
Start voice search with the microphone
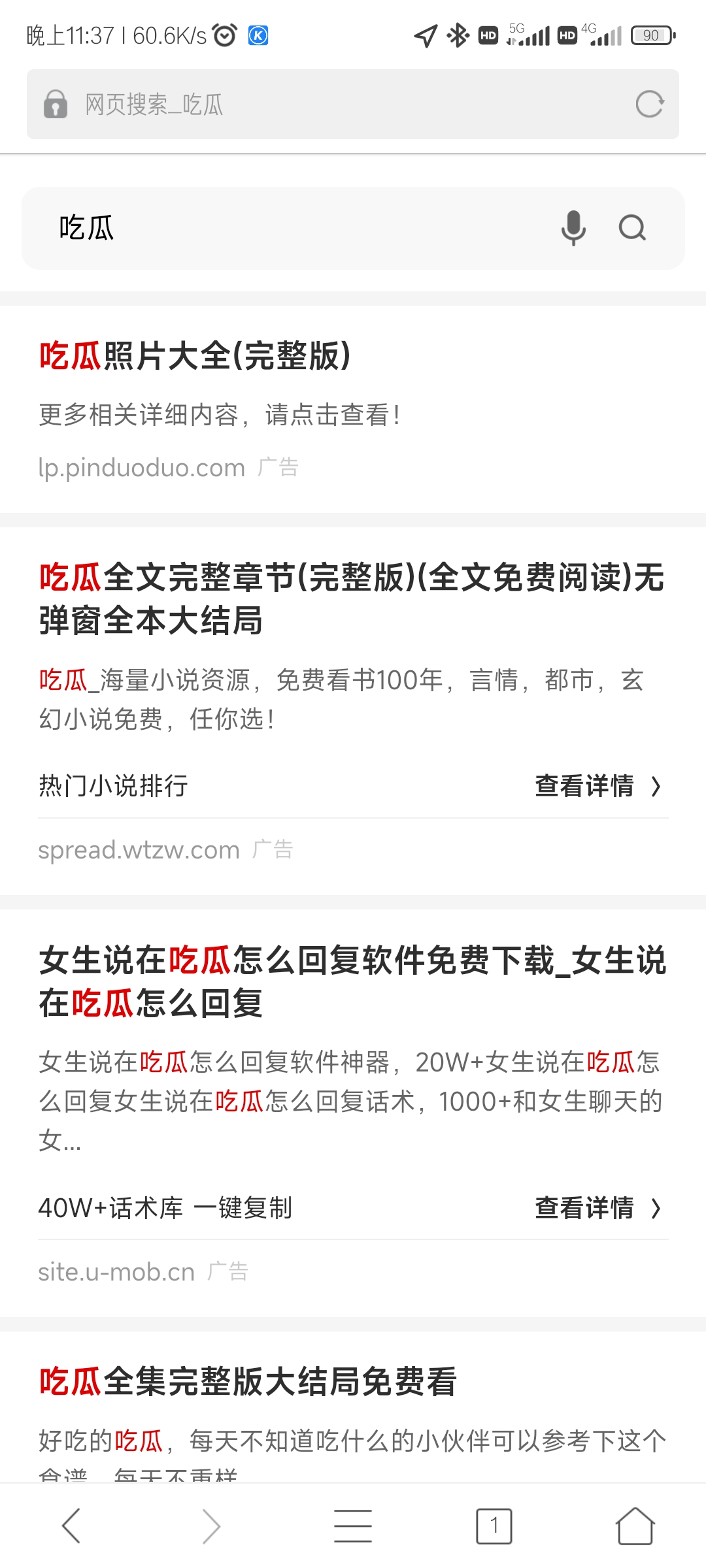(x=573, y=228)
